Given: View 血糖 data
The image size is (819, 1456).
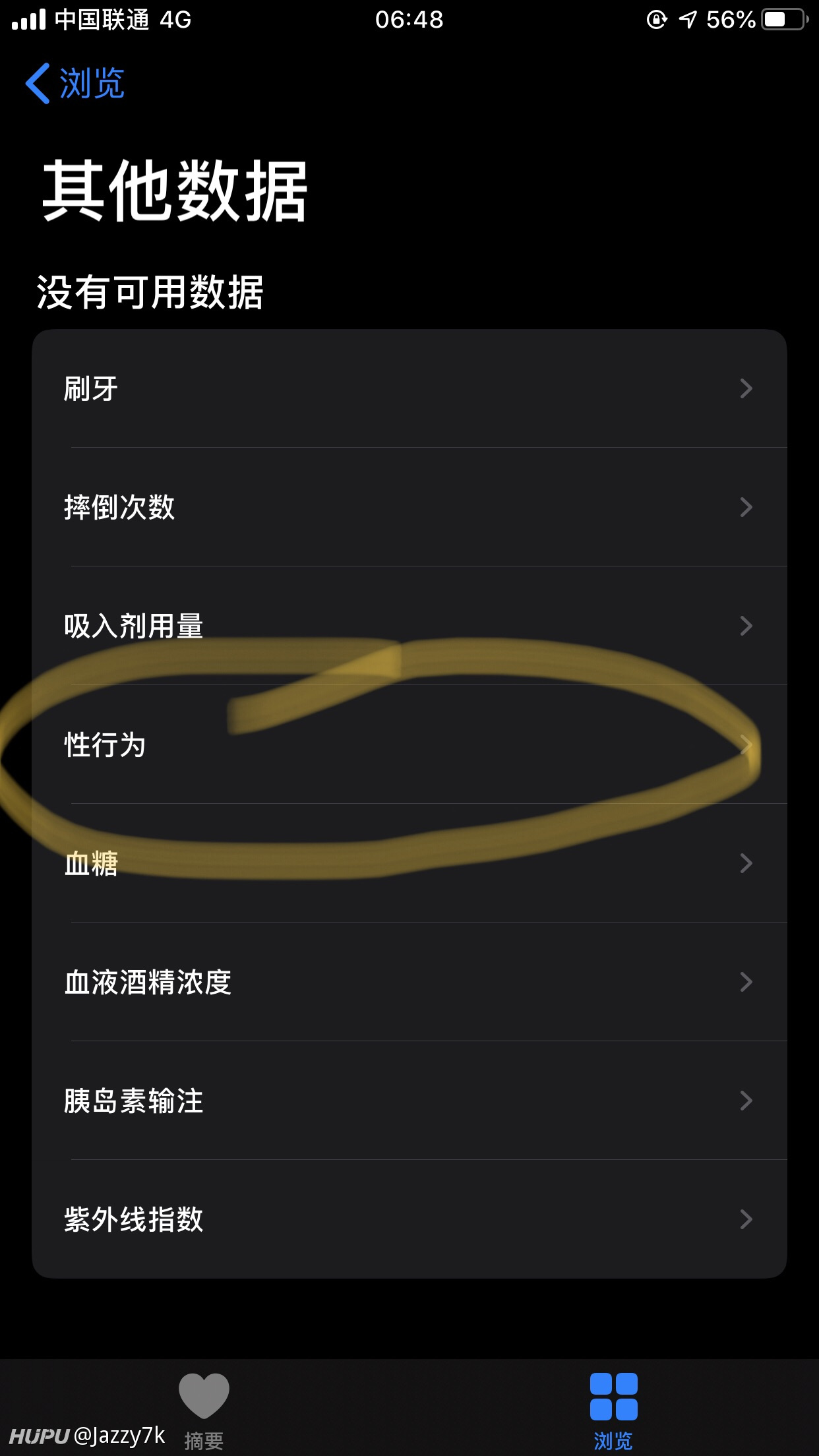Looking at the screenshot, I should (409, 863).
